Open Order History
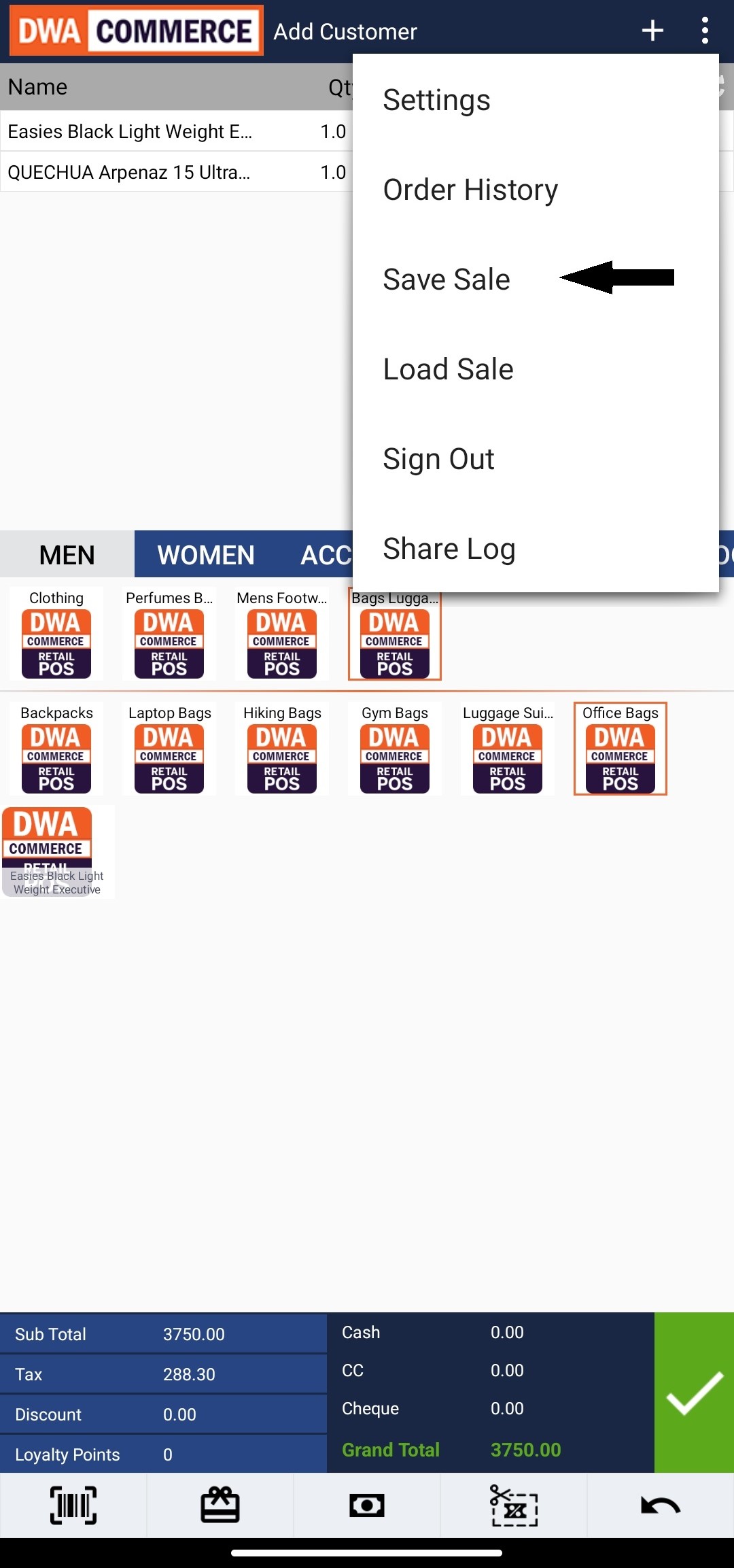The width and height of the screenshot is (734, 1568). pos(536,190)
